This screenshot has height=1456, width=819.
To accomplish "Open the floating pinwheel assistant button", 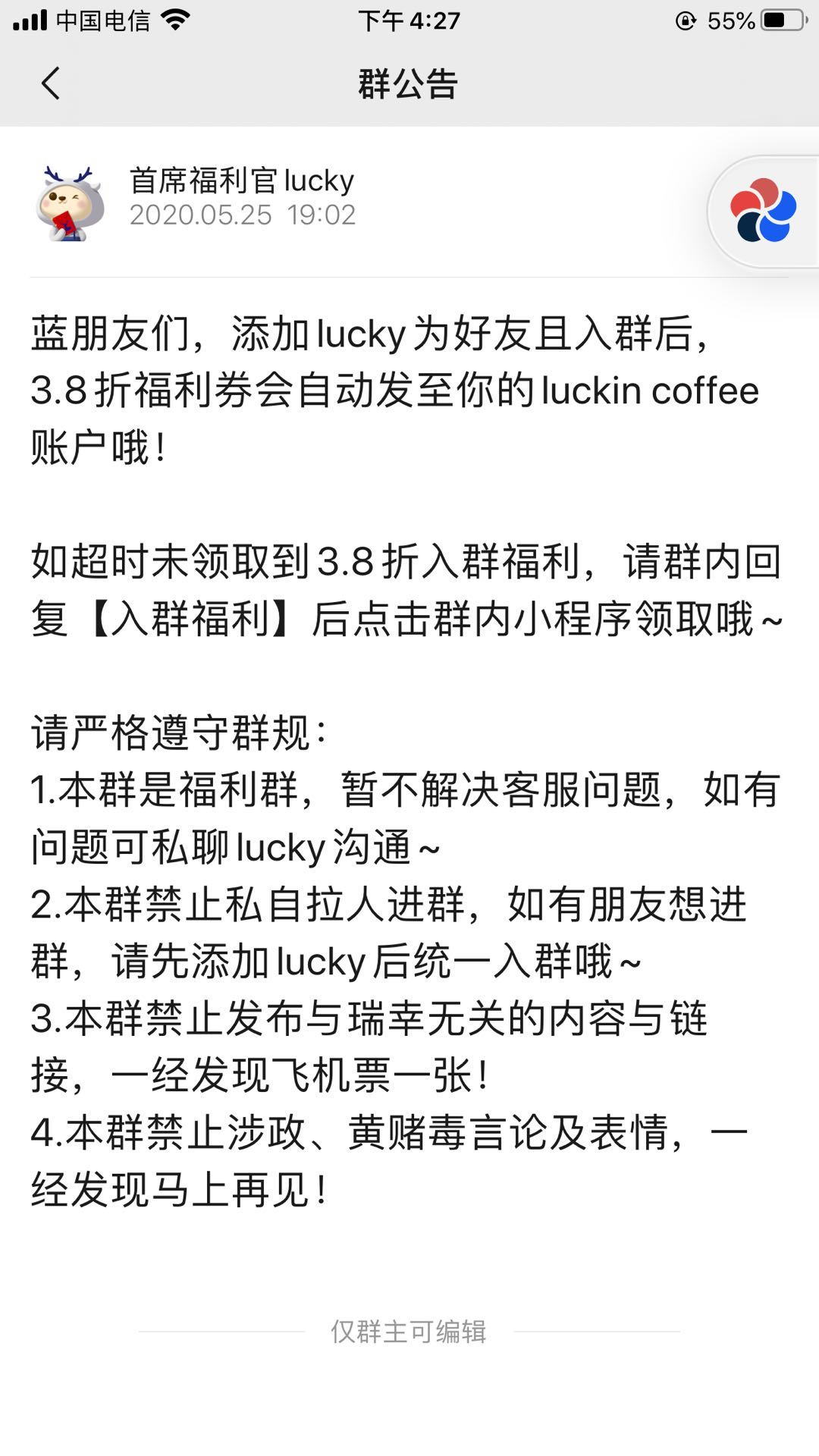I will tap(763, 211).
